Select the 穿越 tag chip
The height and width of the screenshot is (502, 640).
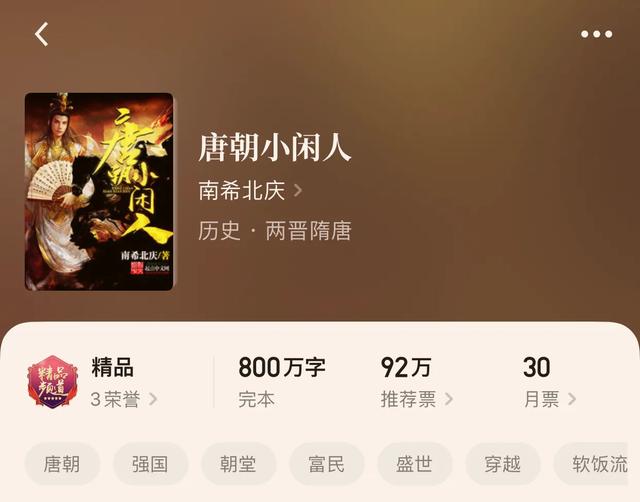pos(503,464)
